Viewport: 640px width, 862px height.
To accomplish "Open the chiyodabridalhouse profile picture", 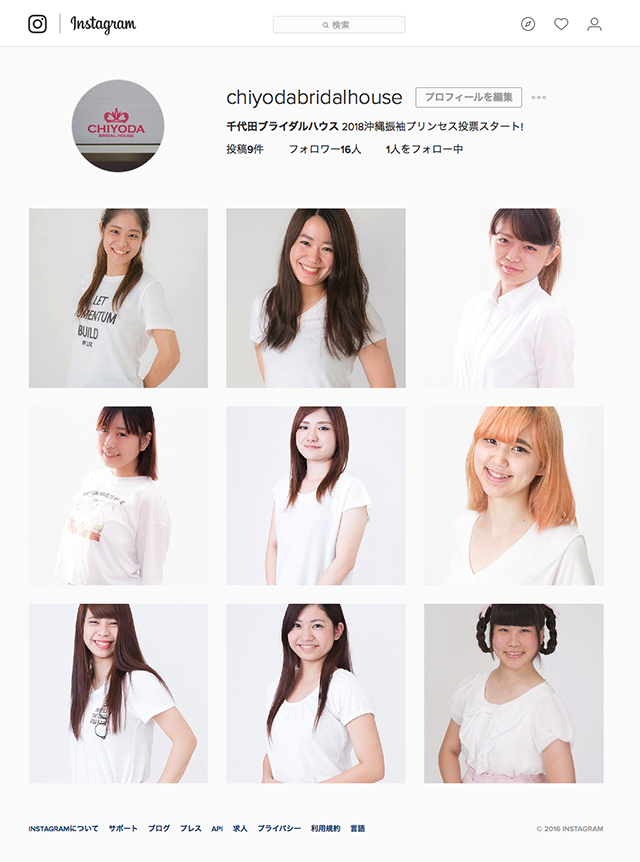I will (118, 126).
